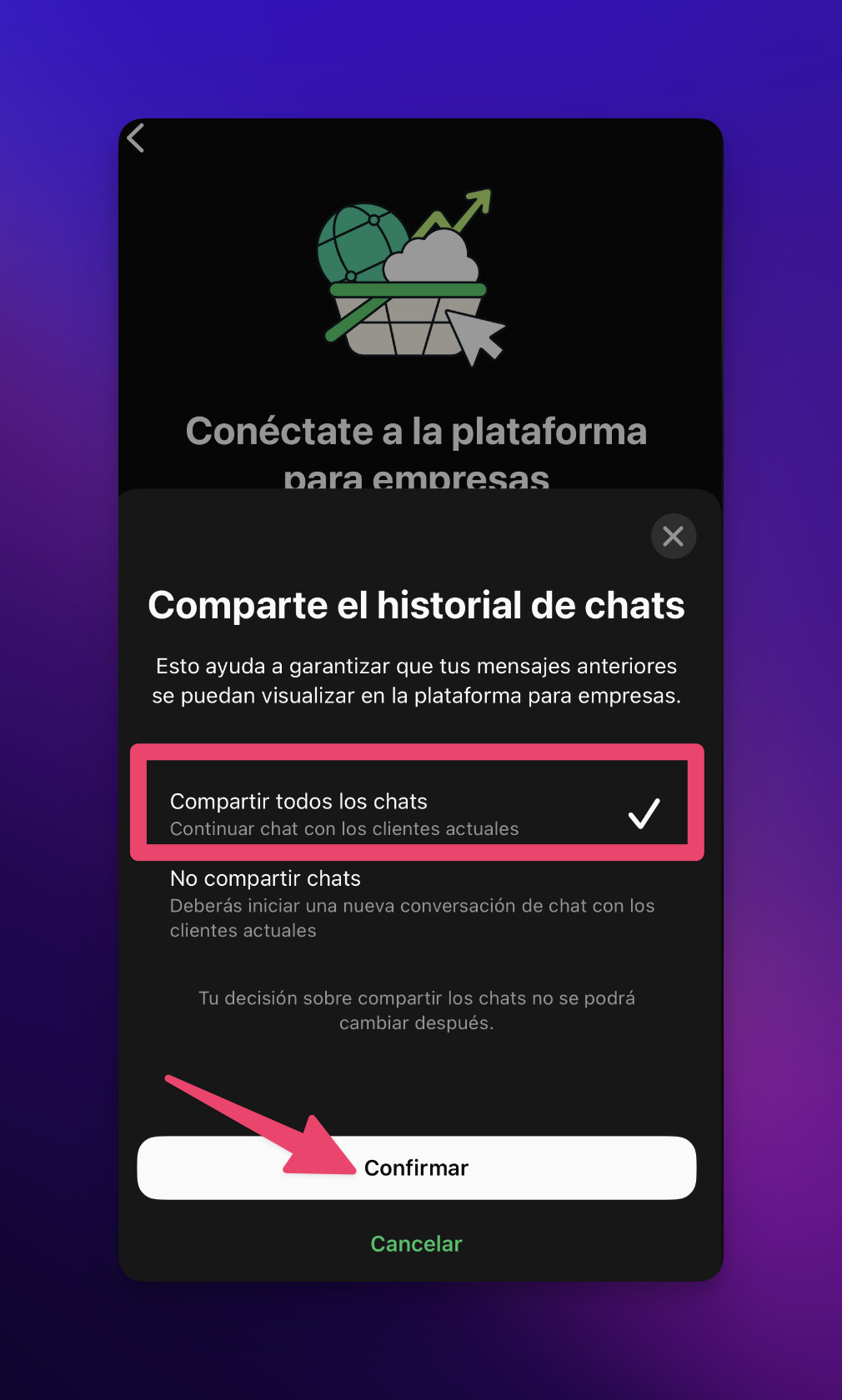Image resolution: width=842 pixels, height=1400 pixels.
Task: Tap Cancelar to abort sharing
Action: [x=416, y=1243]
